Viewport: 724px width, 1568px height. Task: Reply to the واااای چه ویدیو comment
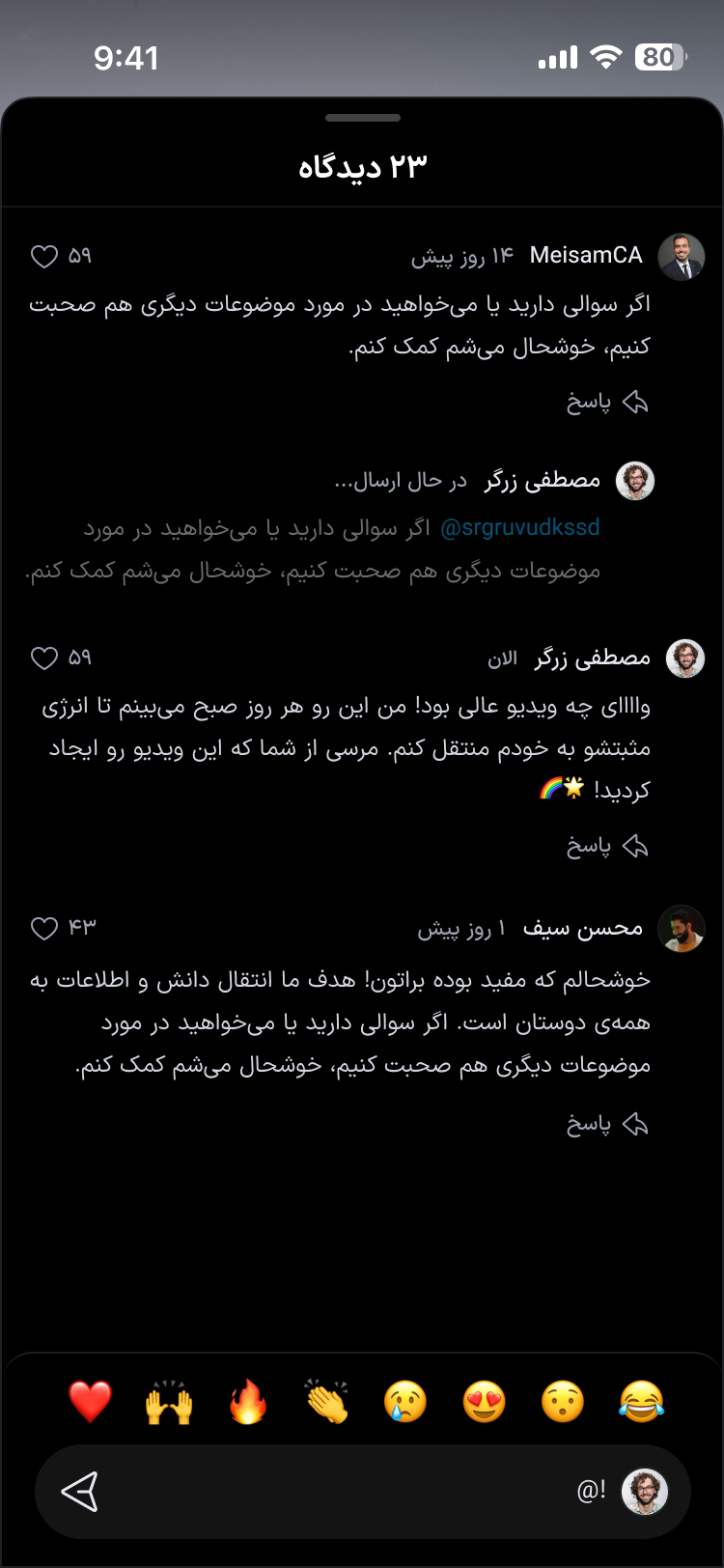tap(607, 847)
